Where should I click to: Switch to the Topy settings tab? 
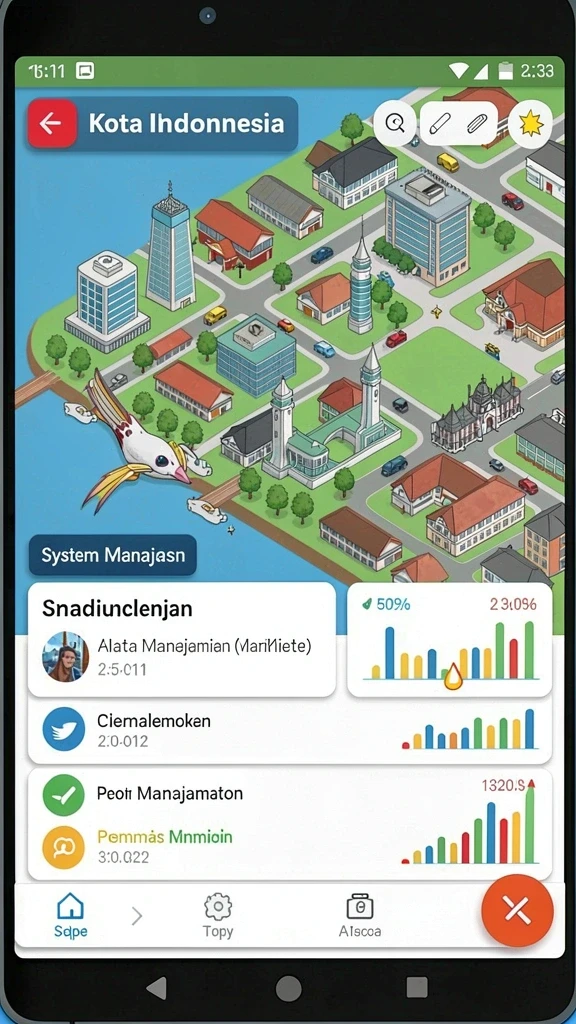point(218,915)
